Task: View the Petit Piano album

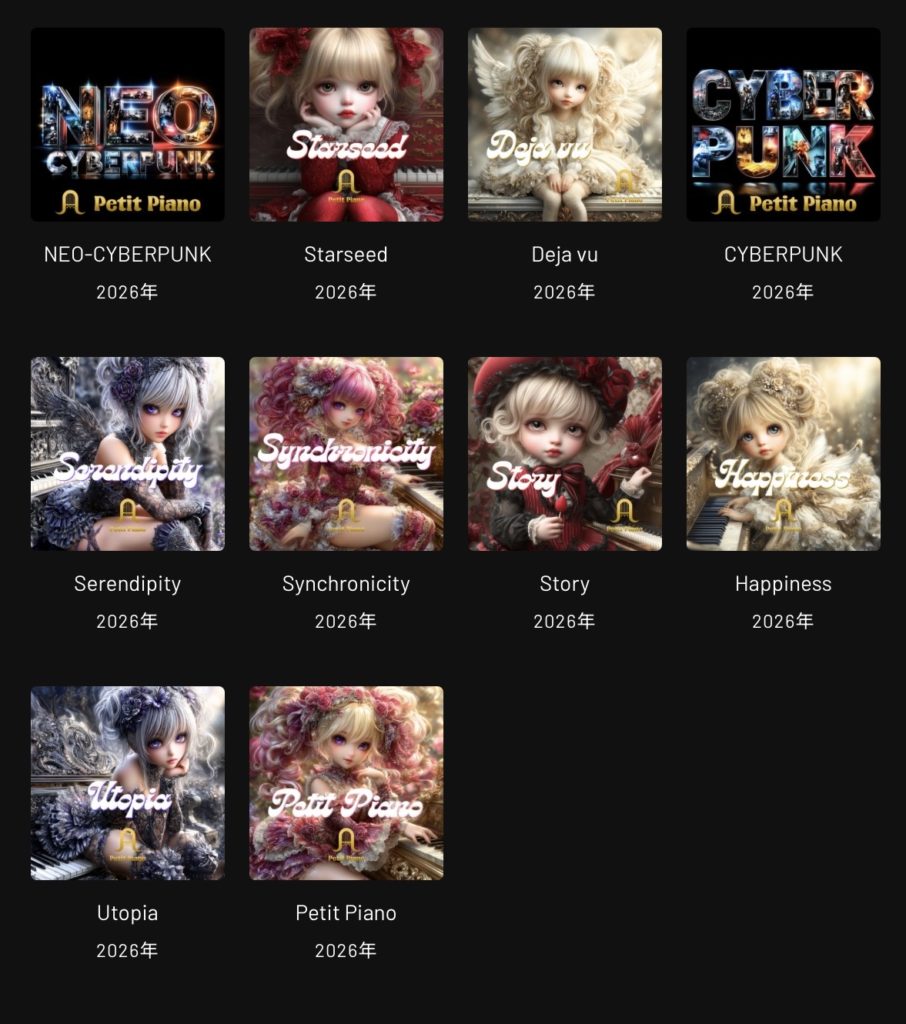Action: [346, 782]
